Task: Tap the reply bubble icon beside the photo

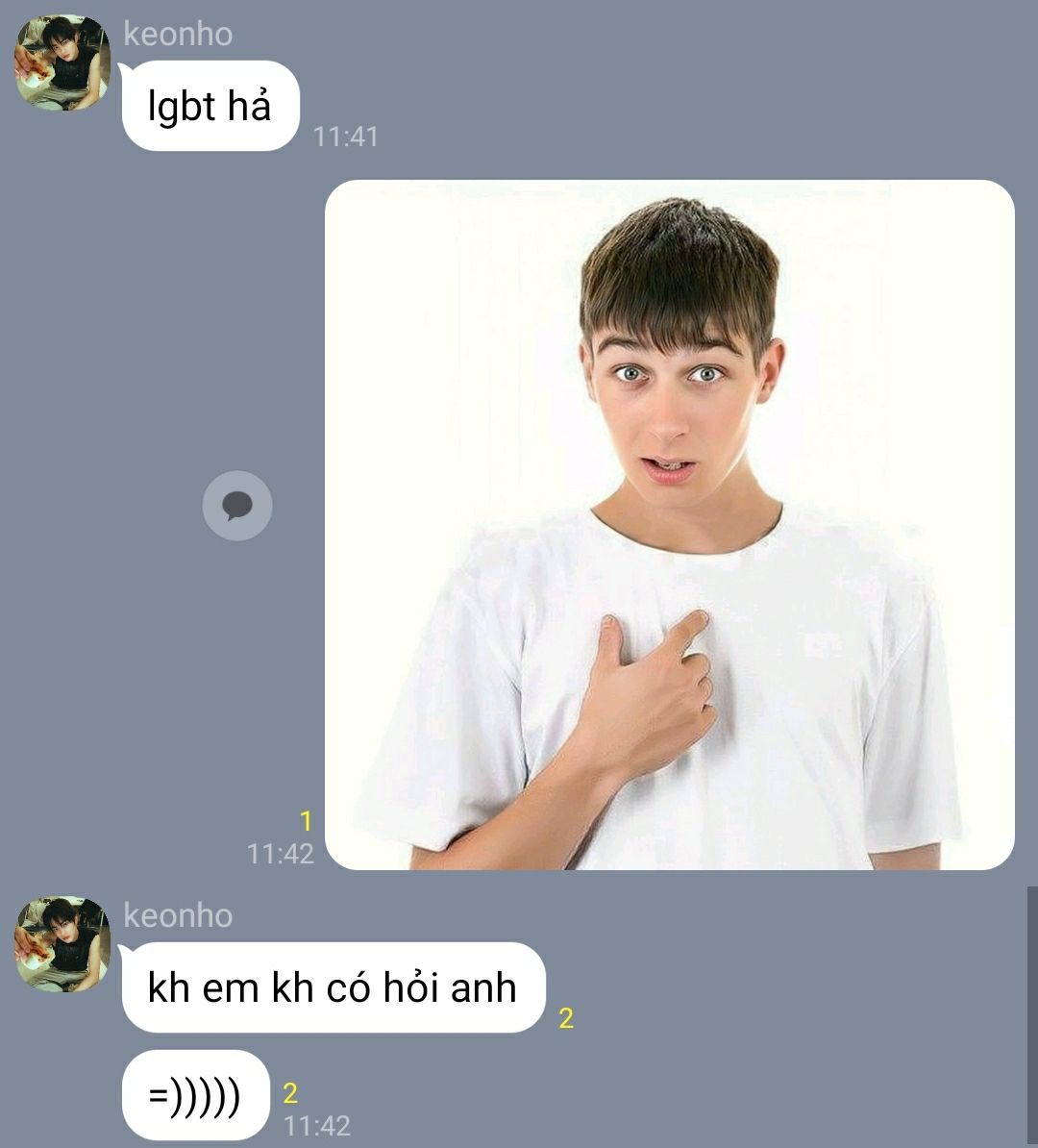Action: (x=237, y=505)
